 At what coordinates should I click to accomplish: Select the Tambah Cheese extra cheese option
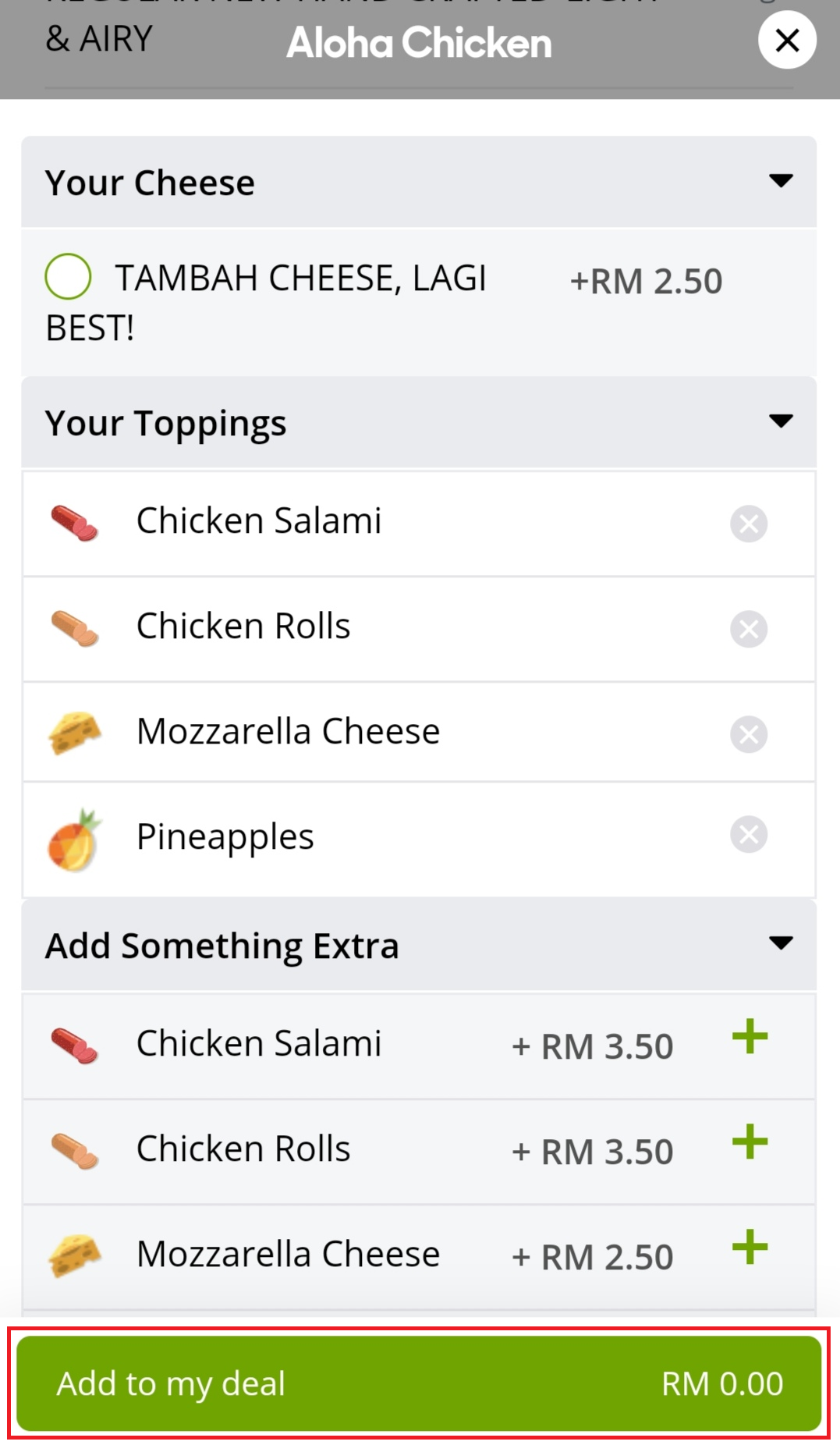point(68,277)
